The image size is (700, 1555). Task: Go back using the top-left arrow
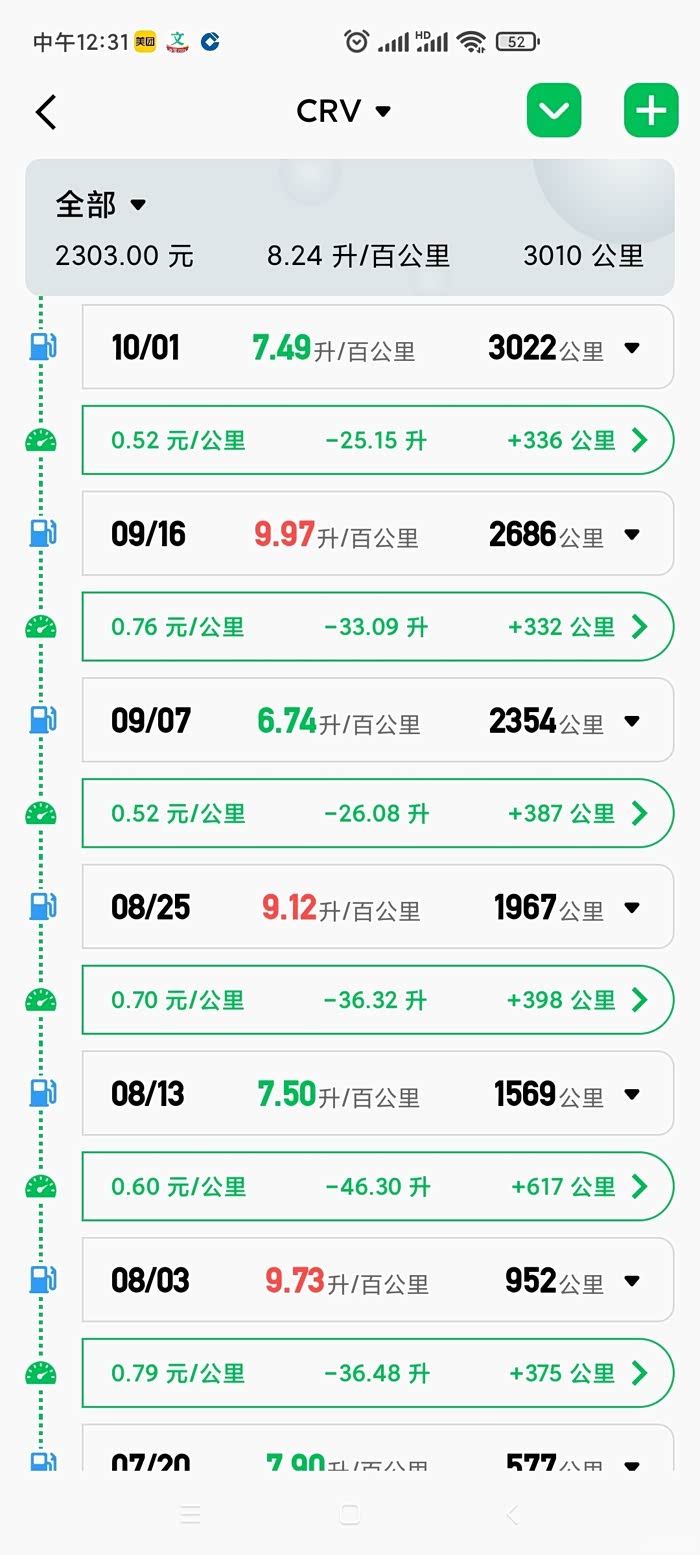46,112
